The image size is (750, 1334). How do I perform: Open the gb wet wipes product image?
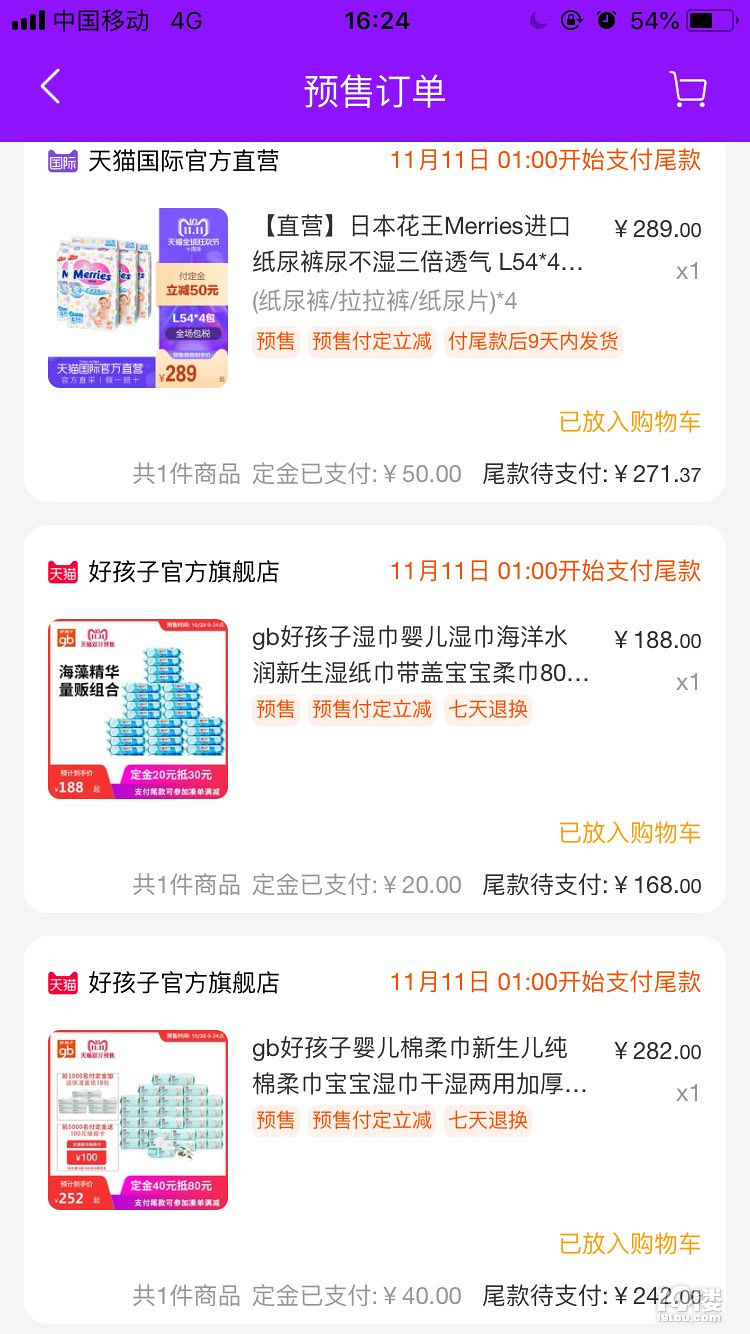(138, 709)
